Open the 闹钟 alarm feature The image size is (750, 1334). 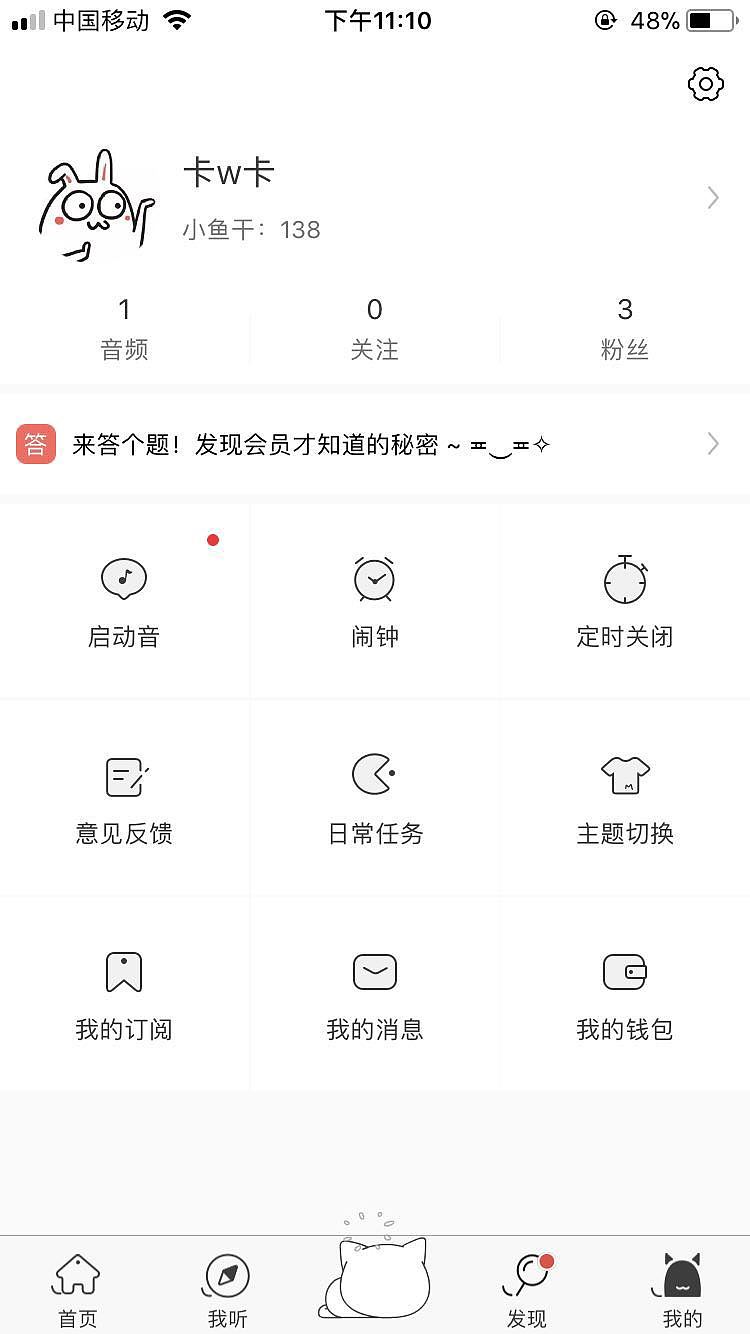click(x=375, y=600)
